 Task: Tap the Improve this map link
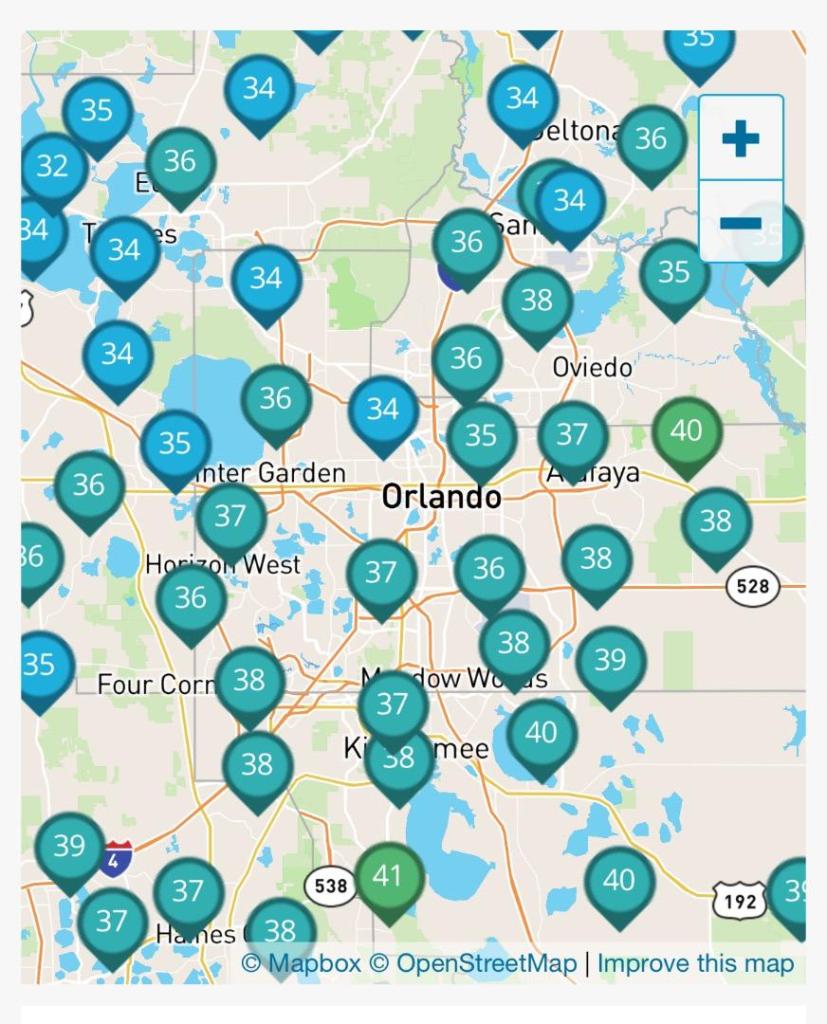coord(695,964)
